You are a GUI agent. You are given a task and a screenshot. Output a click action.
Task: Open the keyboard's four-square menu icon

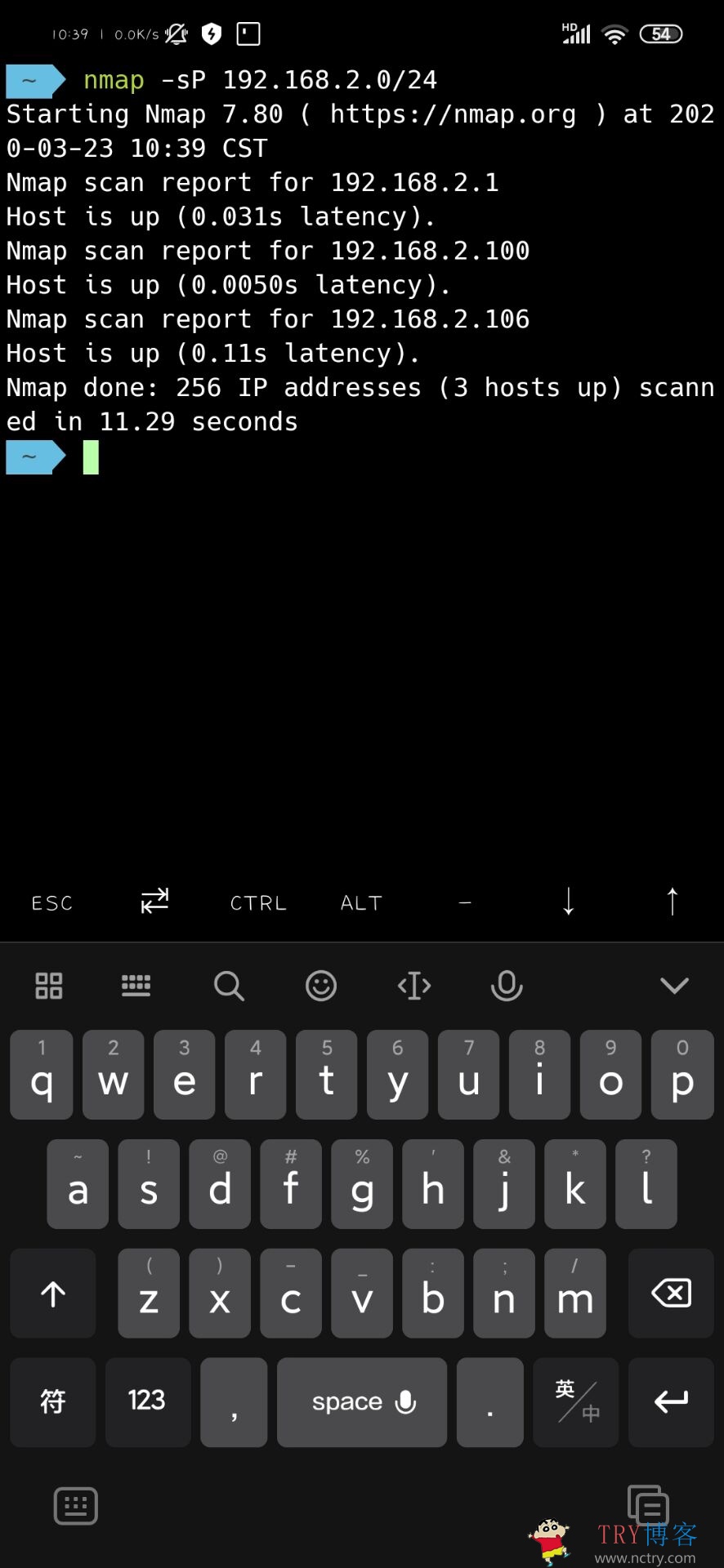tap(49, 986)
